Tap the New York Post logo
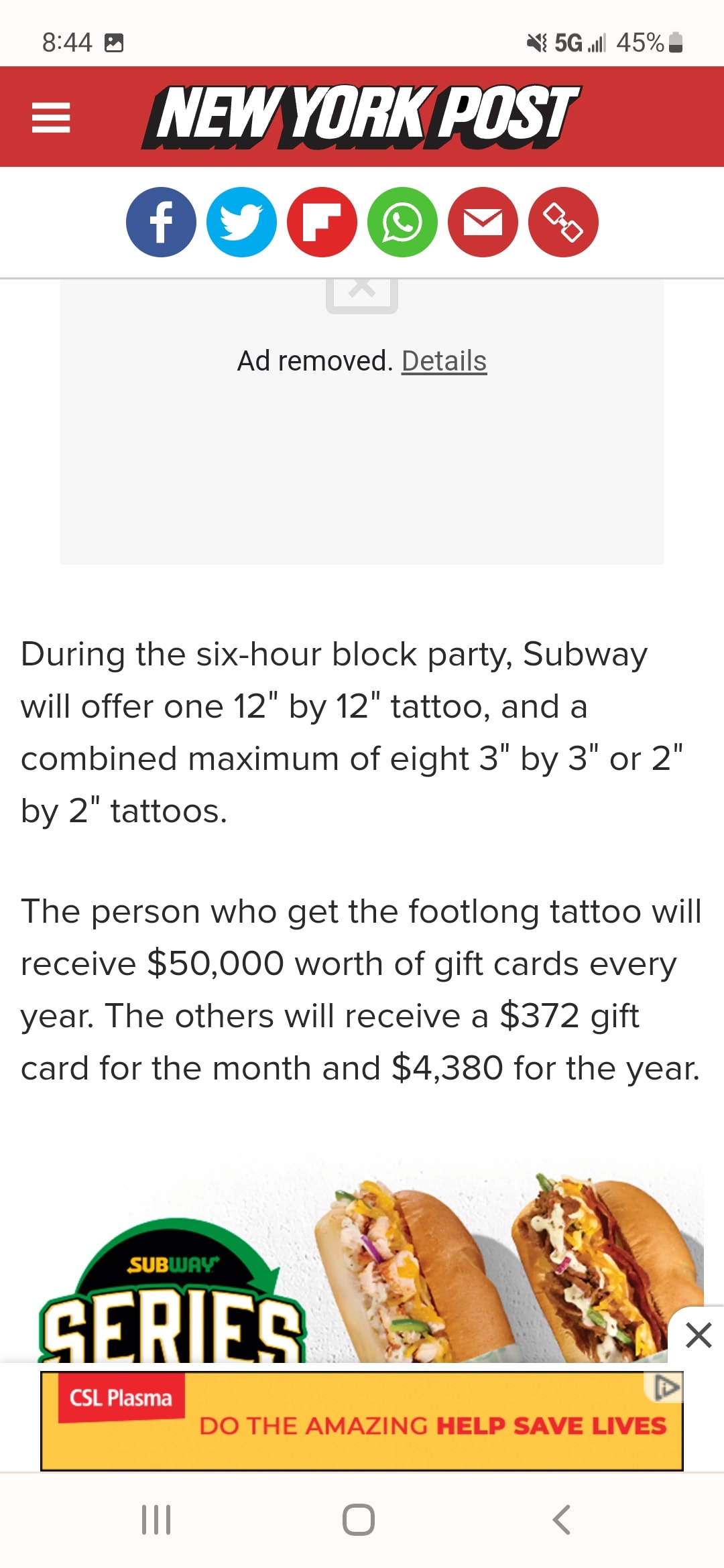724x1568 pixels. tap(361, 117)
